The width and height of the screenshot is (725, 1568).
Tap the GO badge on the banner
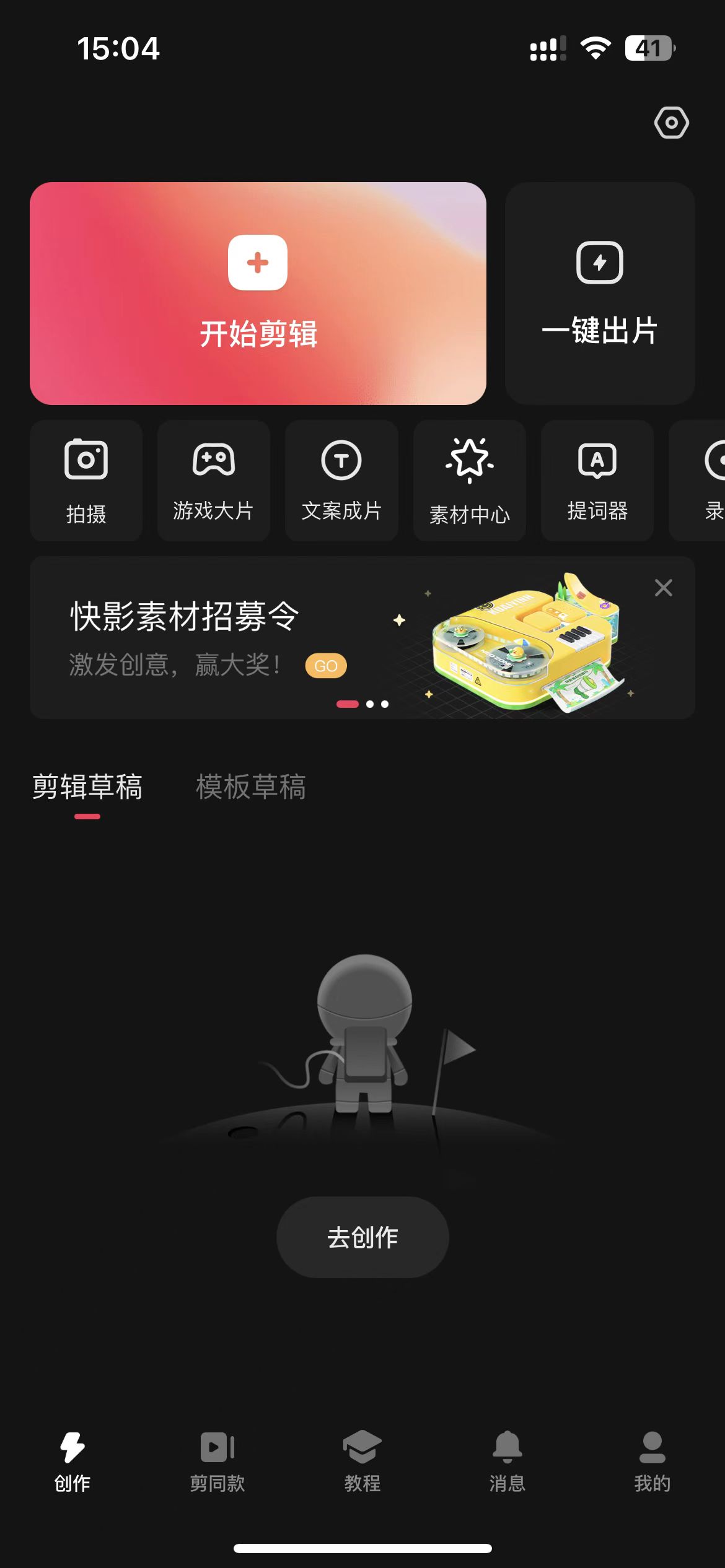325,666
